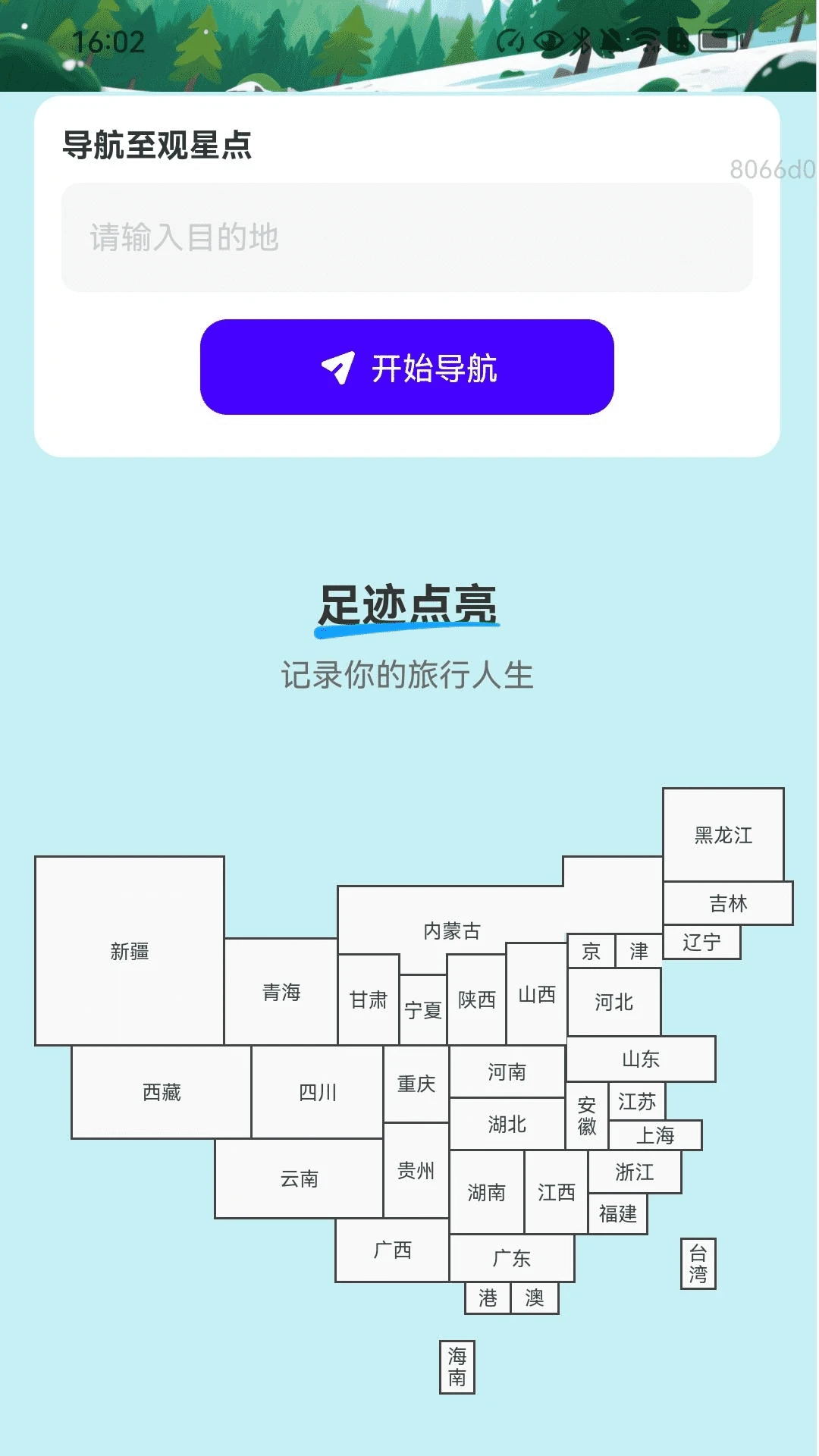This screenshot has height=1456, width=819.
Task: Light up 新疆 on the footprint map
Action: pos(130,952)
